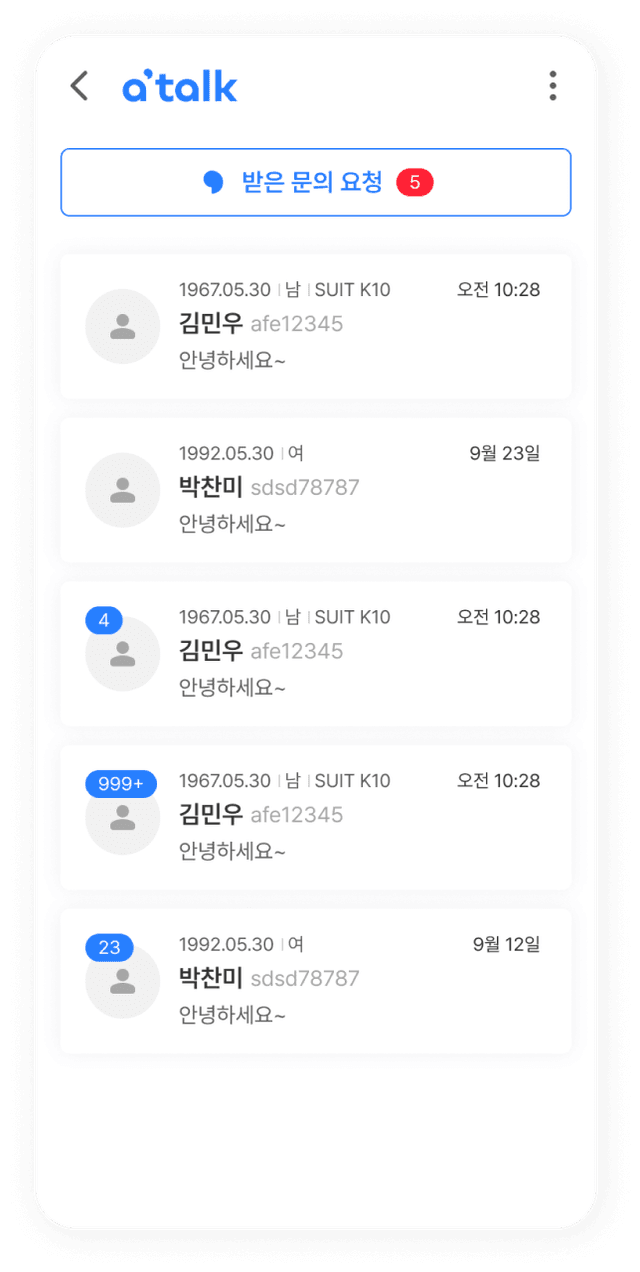The width and height of the screenshot is (640, 1272).
Task: Open the three-dot overflow menu
Action: (552, 86)
